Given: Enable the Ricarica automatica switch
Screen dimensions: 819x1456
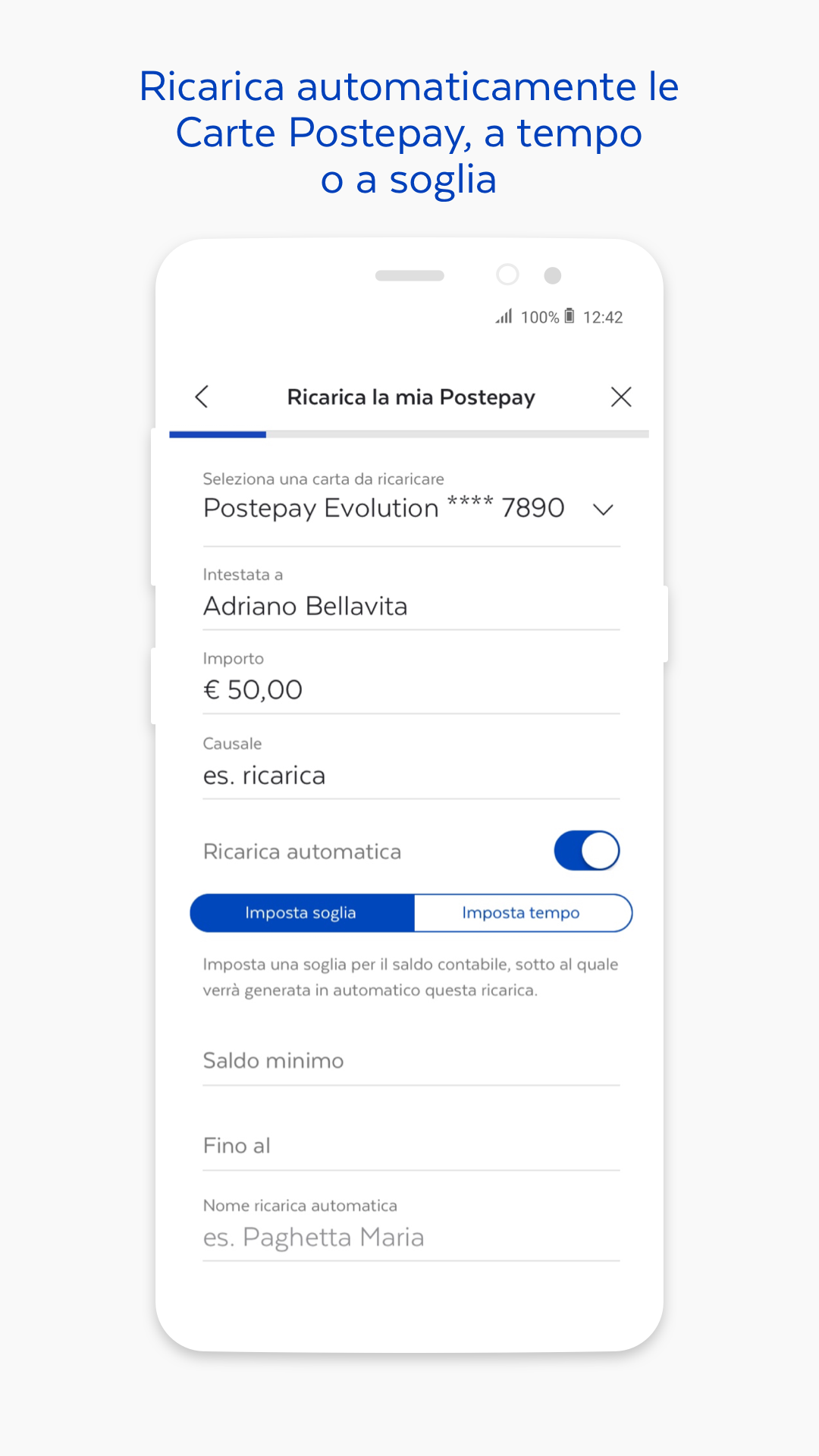Looking at the screenshot, I should click(588, 850).
